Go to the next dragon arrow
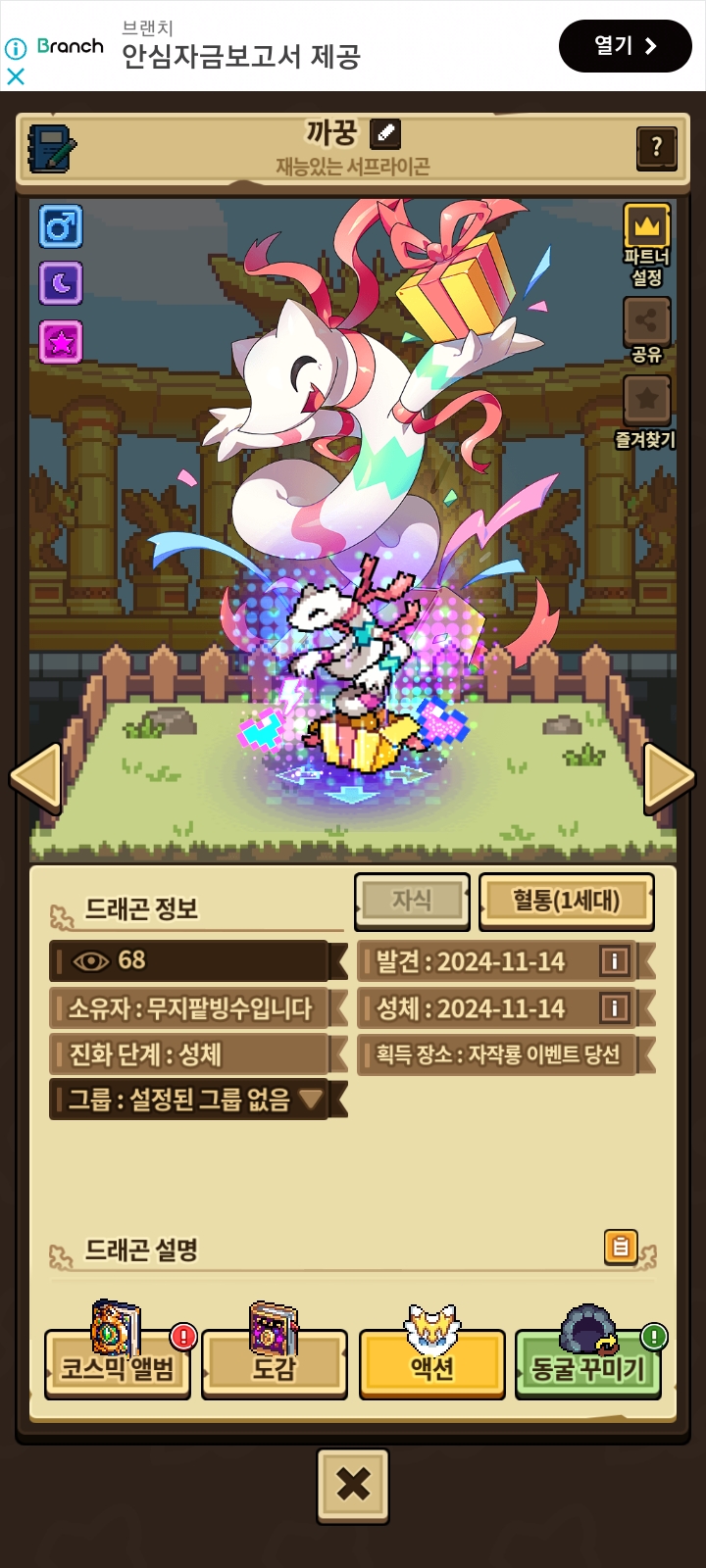 [x=669, y=778]
